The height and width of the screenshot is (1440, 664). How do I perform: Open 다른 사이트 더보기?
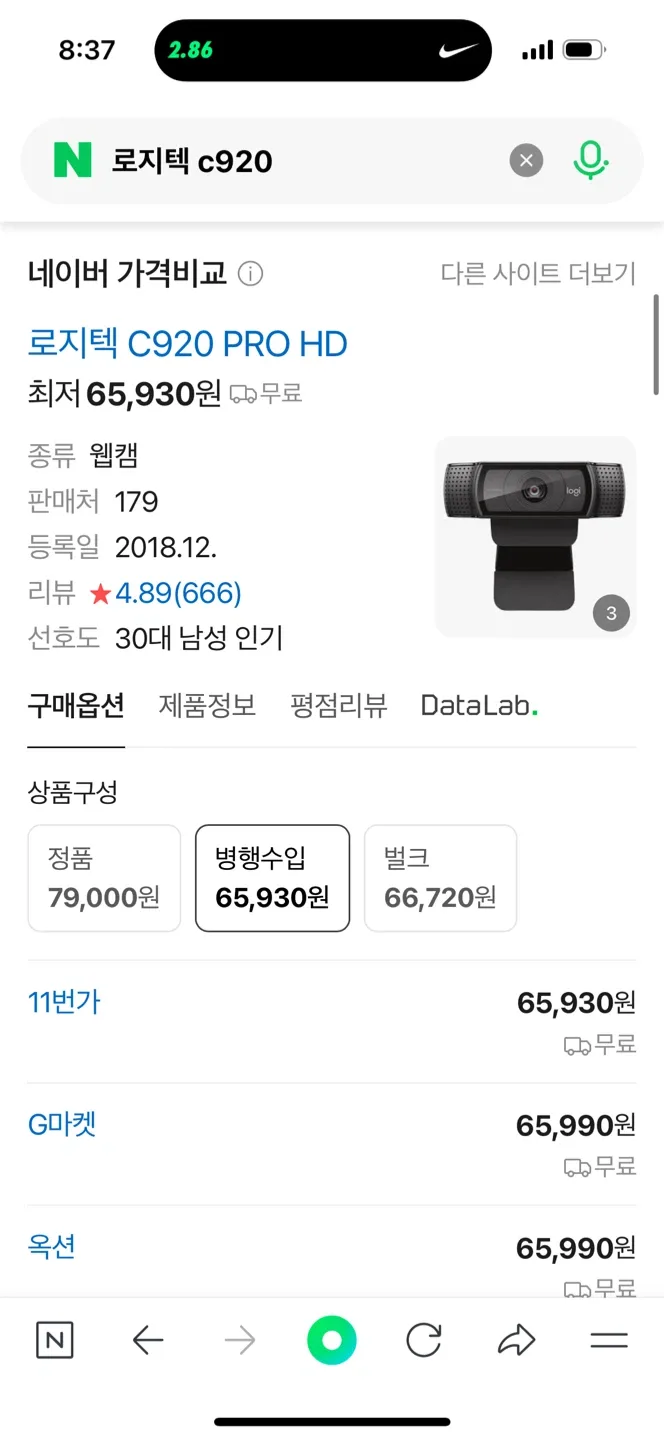point(538,273)
